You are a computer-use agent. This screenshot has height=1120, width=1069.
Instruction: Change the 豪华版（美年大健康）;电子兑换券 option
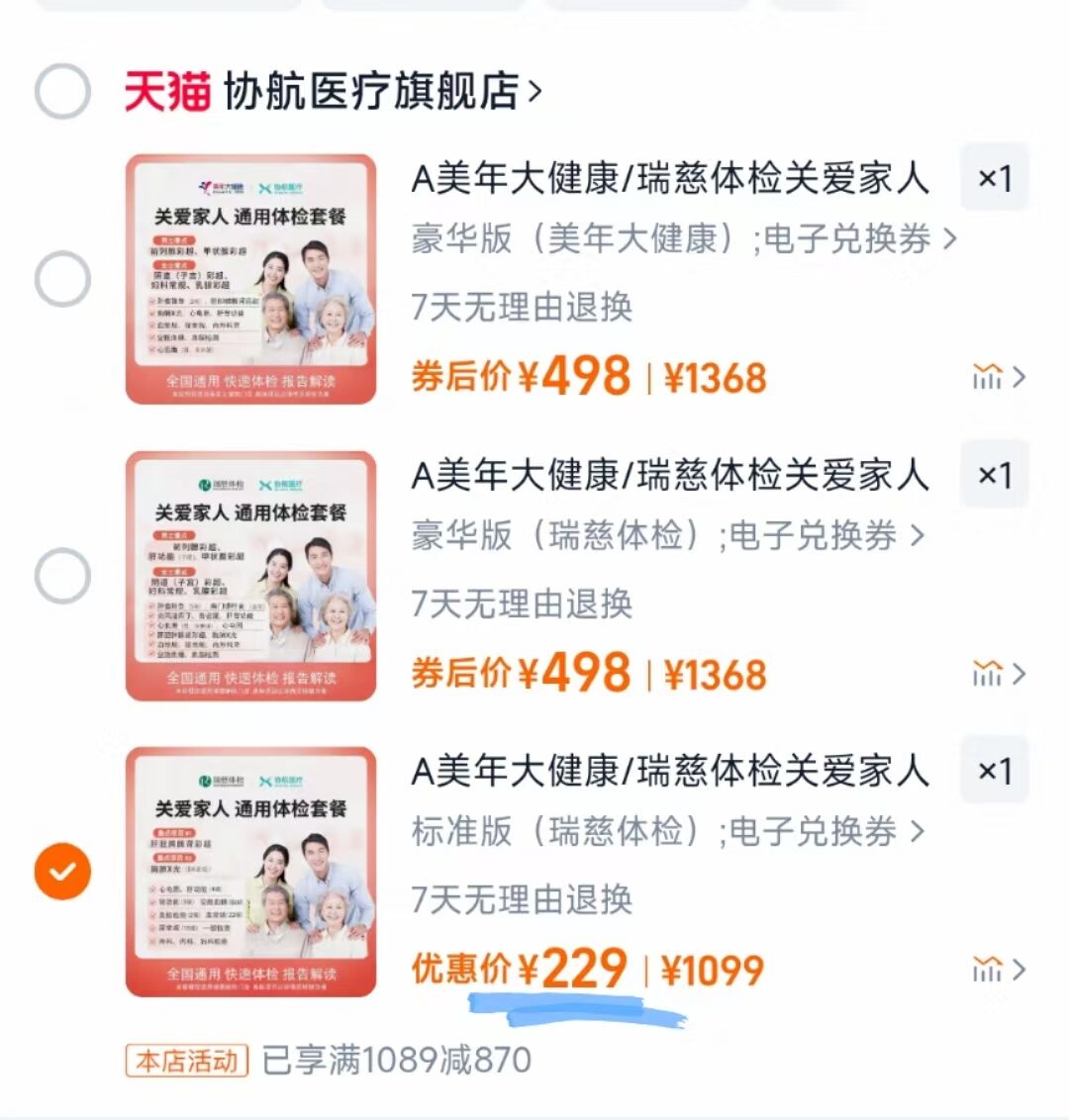(683, 238)
